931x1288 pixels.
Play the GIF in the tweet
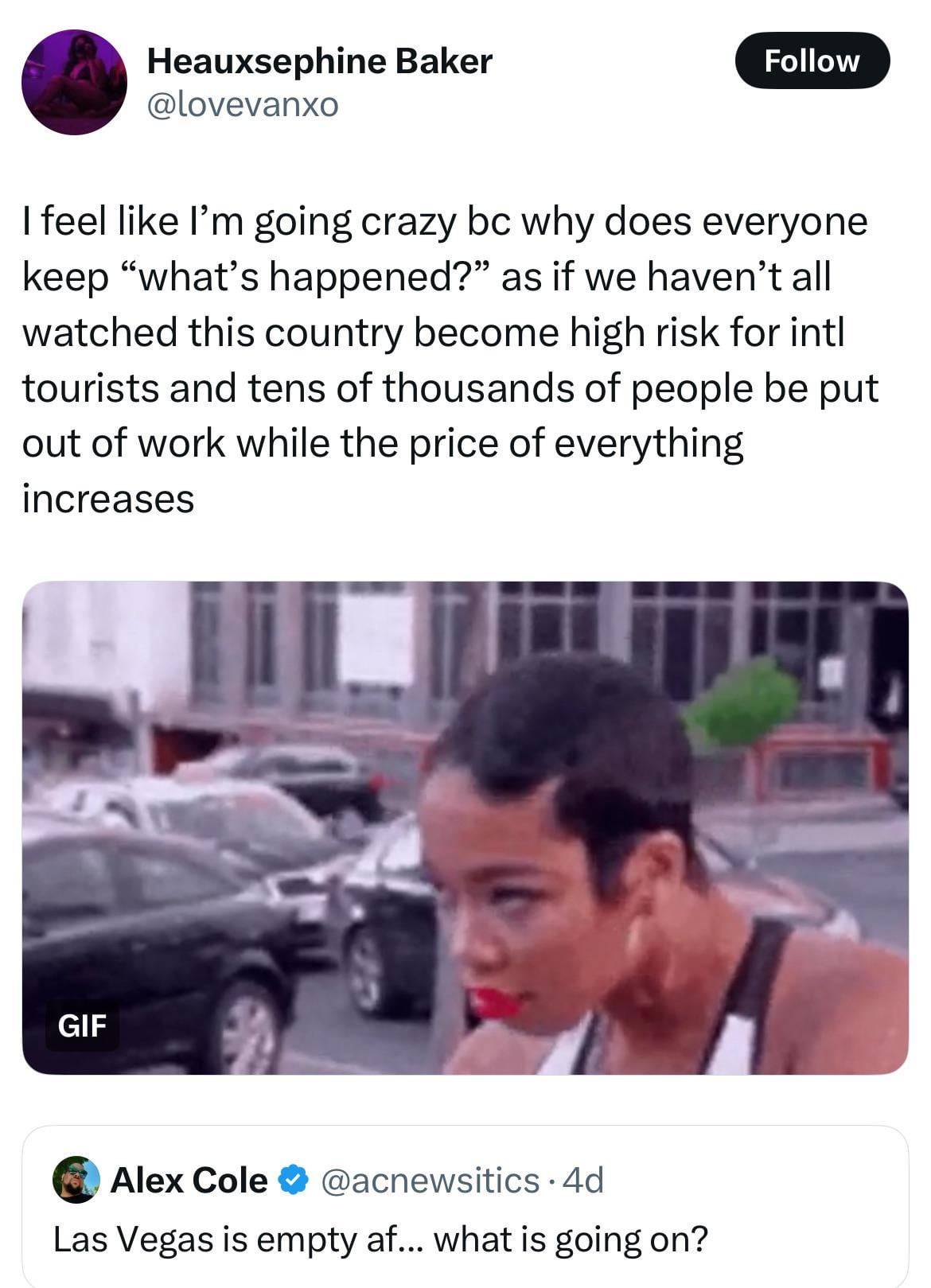pos(465,827)
